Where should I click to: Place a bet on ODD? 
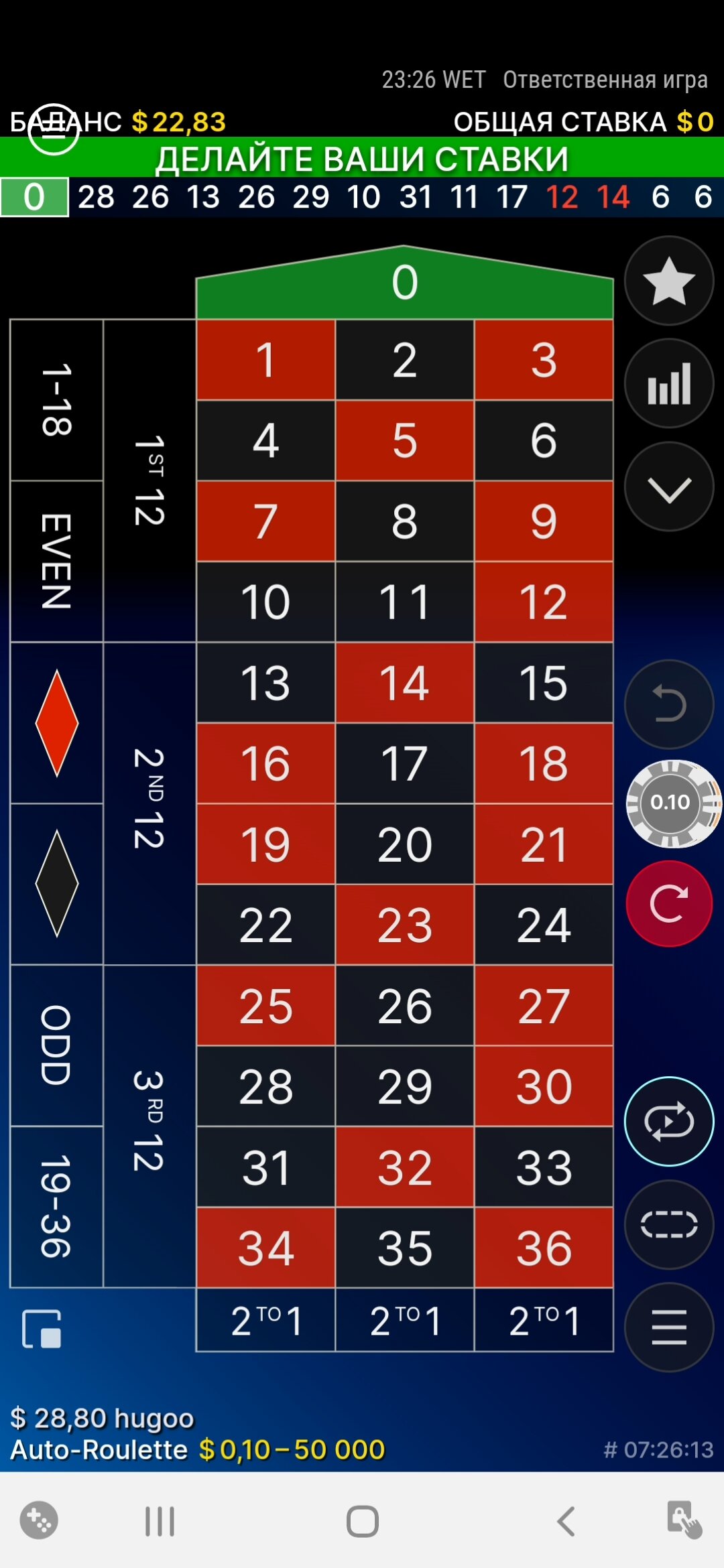56,1045
